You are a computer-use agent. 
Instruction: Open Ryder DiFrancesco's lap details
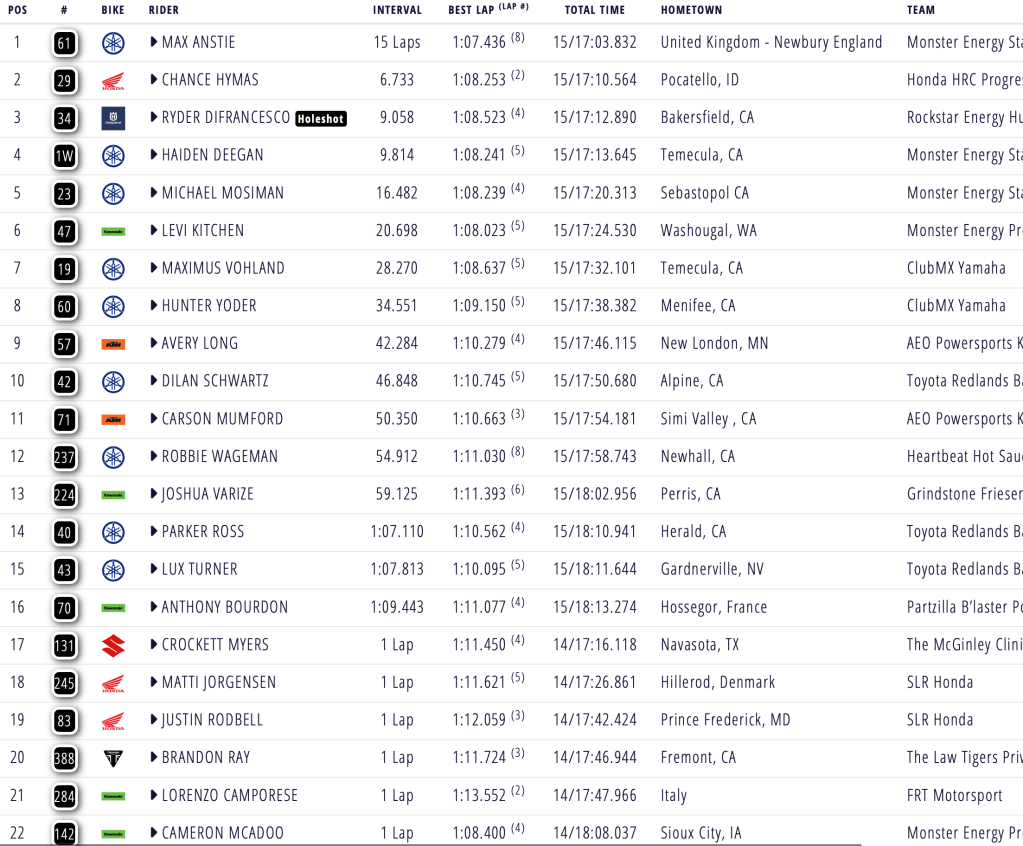(154, 118)
